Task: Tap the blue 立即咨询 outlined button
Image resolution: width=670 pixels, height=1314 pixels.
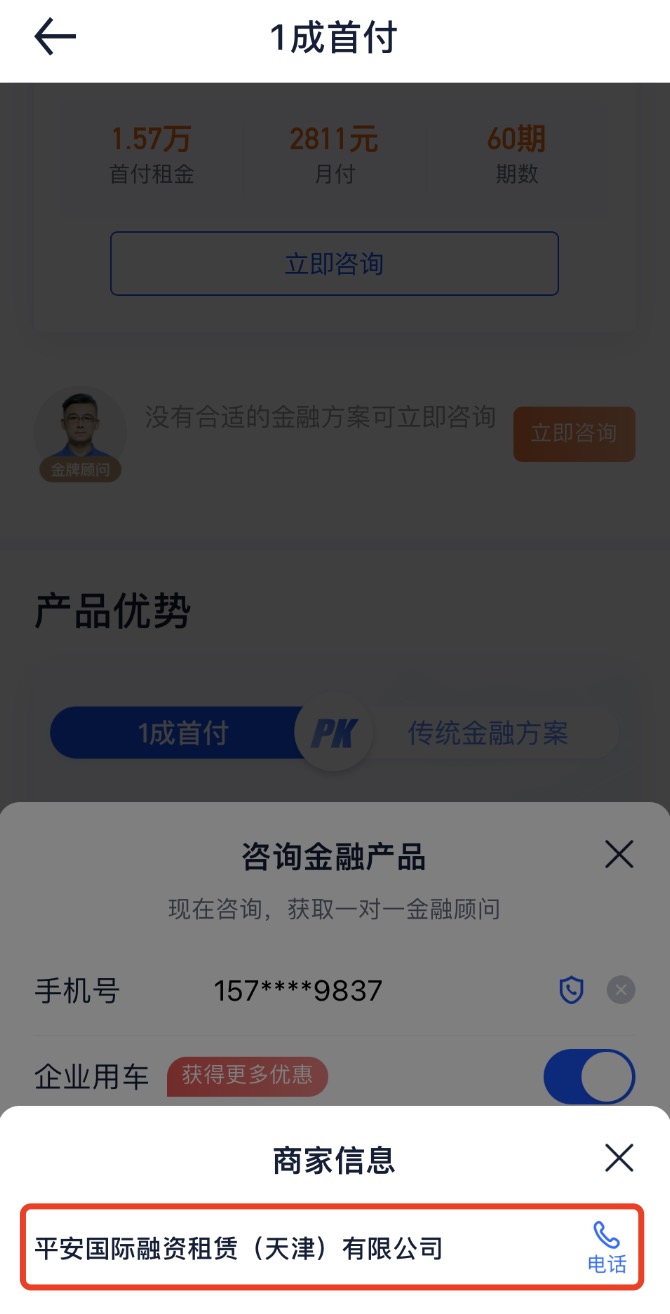Action: 334,264
